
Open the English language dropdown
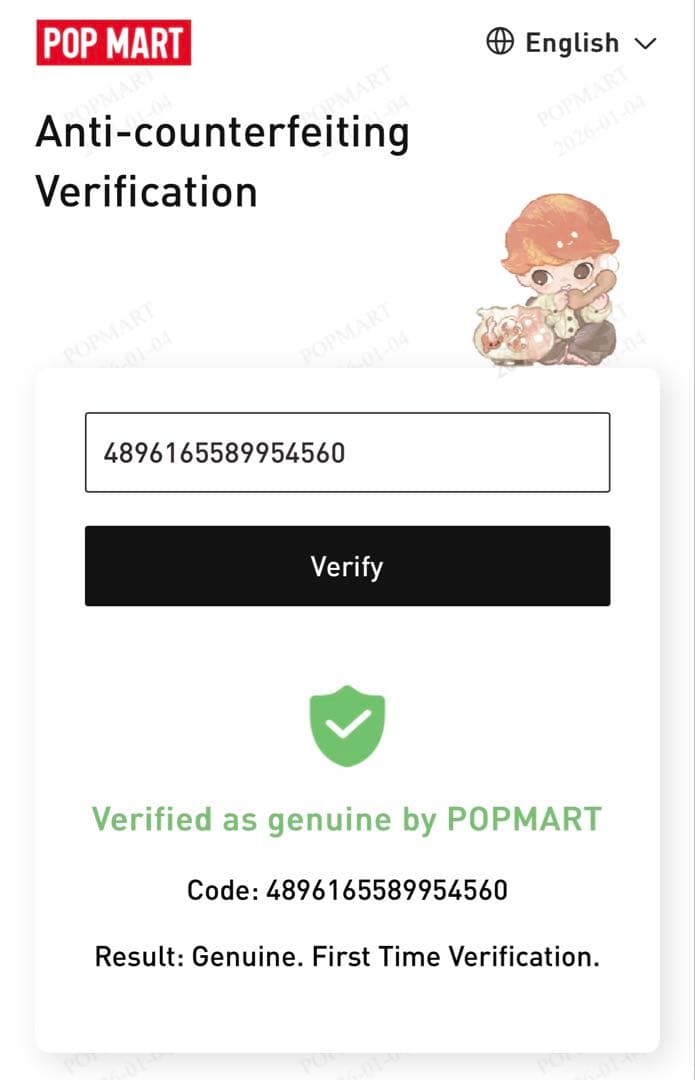point(571,43)
